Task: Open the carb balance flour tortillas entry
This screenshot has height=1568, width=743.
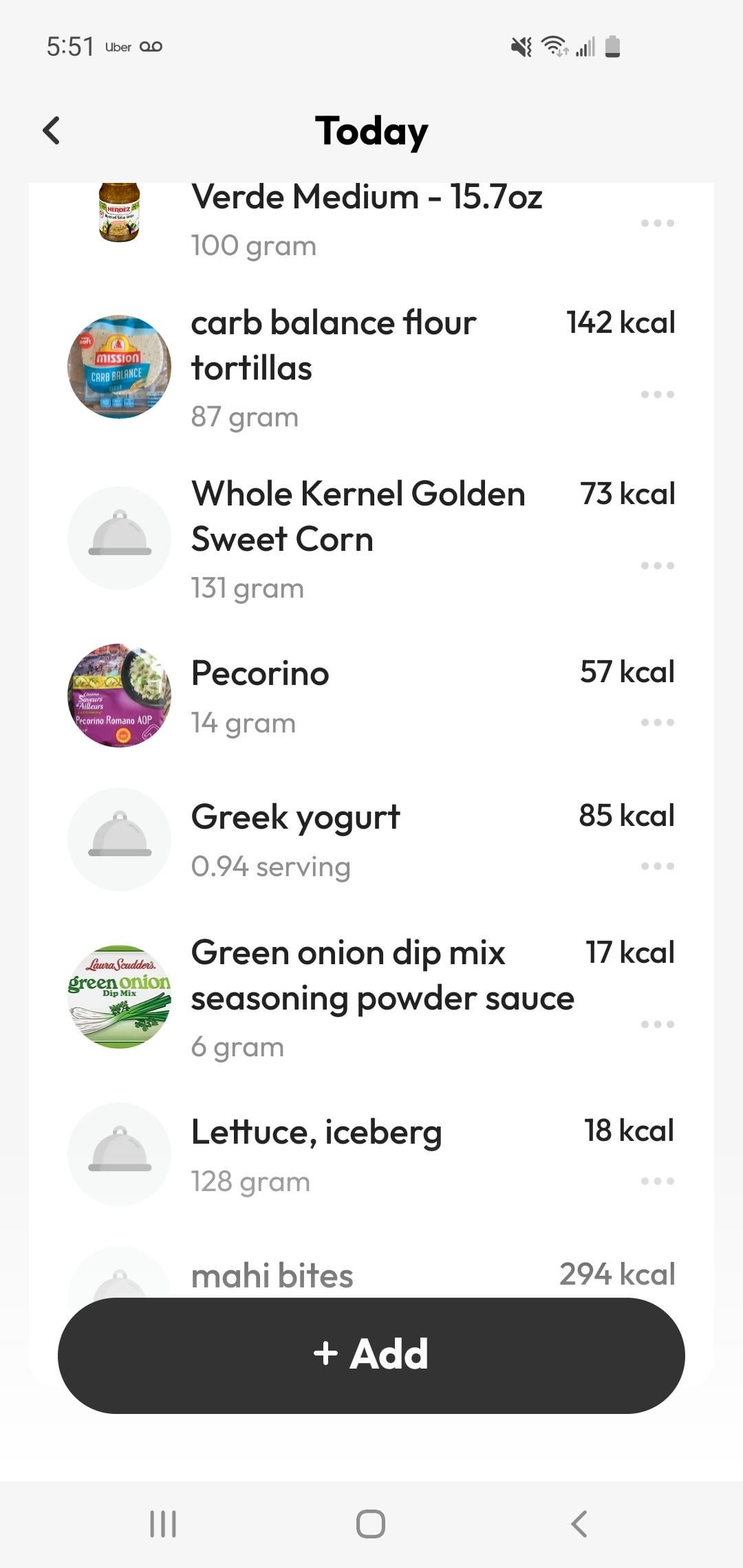Action: [371, 367]
